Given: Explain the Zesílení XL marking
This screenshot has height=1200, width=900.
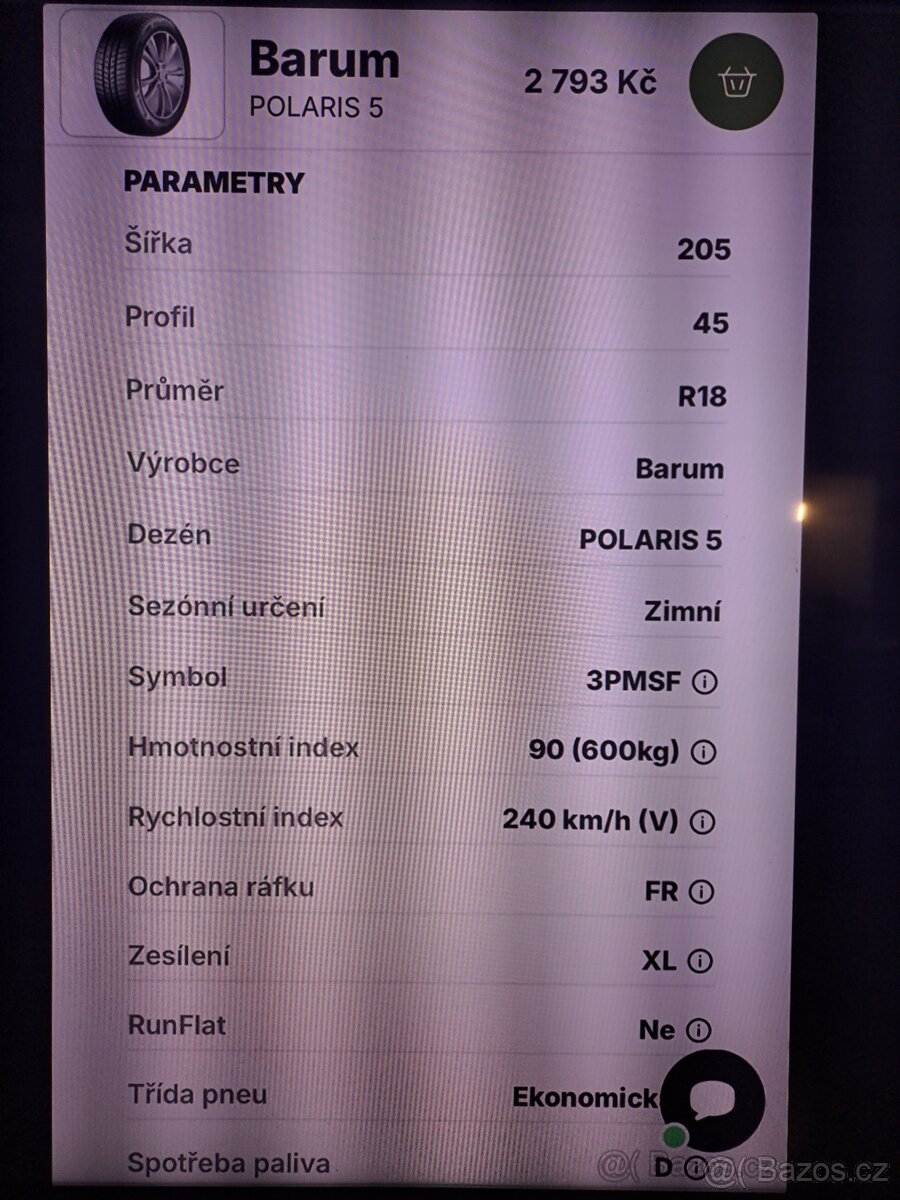Looking at the screenshot, I should click(701, 962).
